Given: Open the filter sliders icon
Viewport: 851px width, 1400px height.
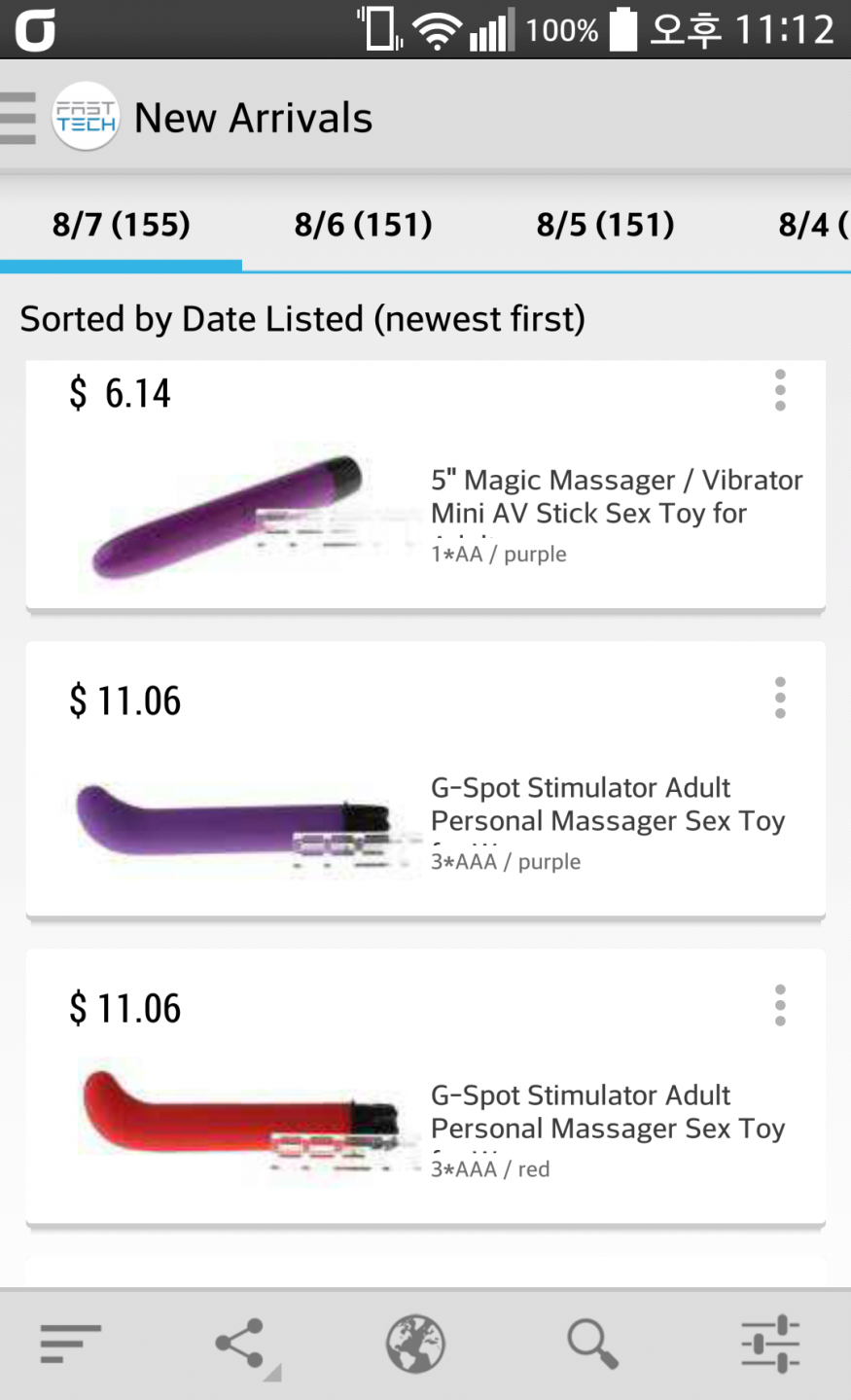Looking at the screenshot, I should click(x=769, y=1344).
